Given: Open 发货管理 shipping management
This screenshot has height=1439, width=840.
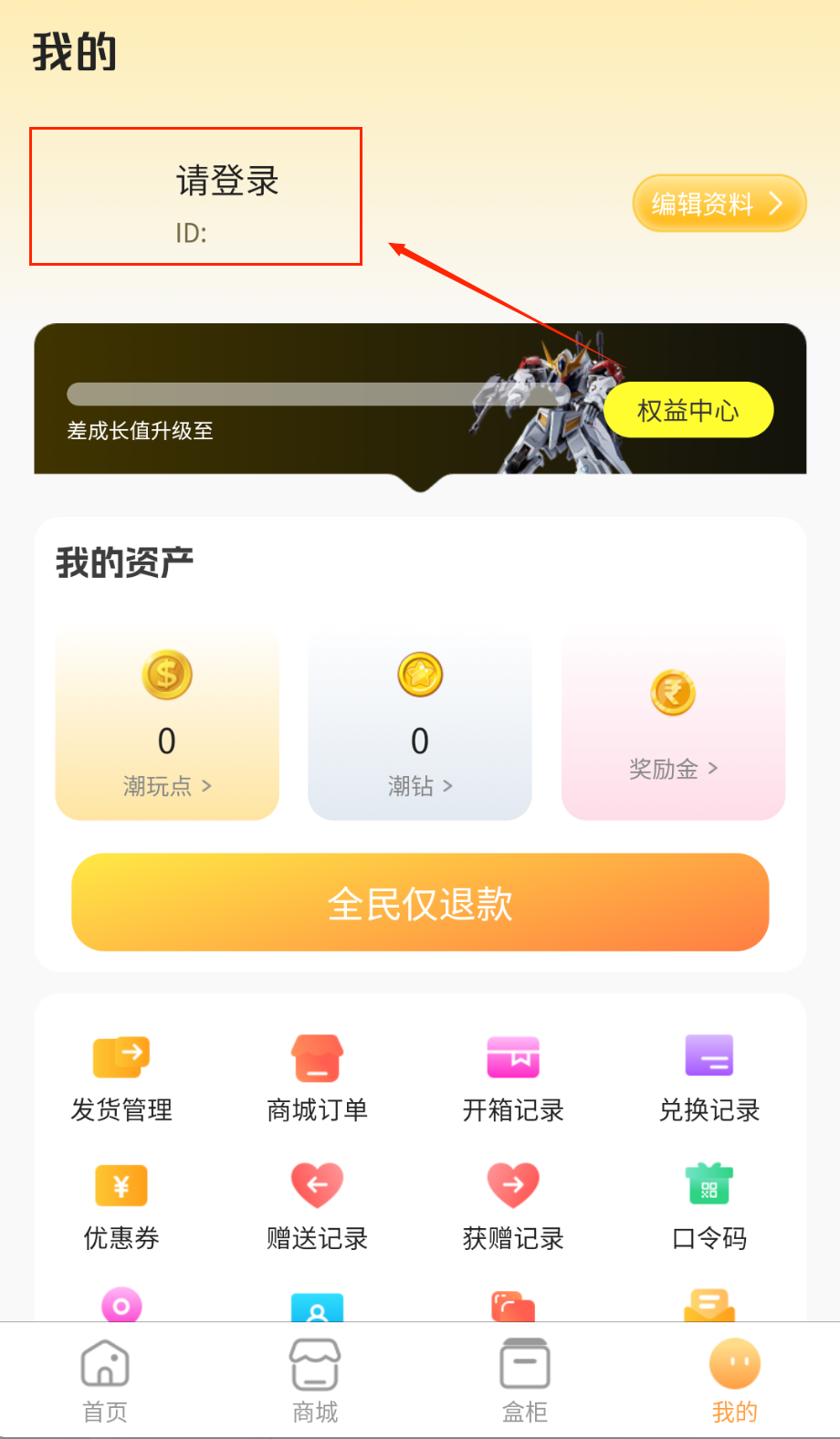Looking at the screenshot, I should pos(121,1079).
